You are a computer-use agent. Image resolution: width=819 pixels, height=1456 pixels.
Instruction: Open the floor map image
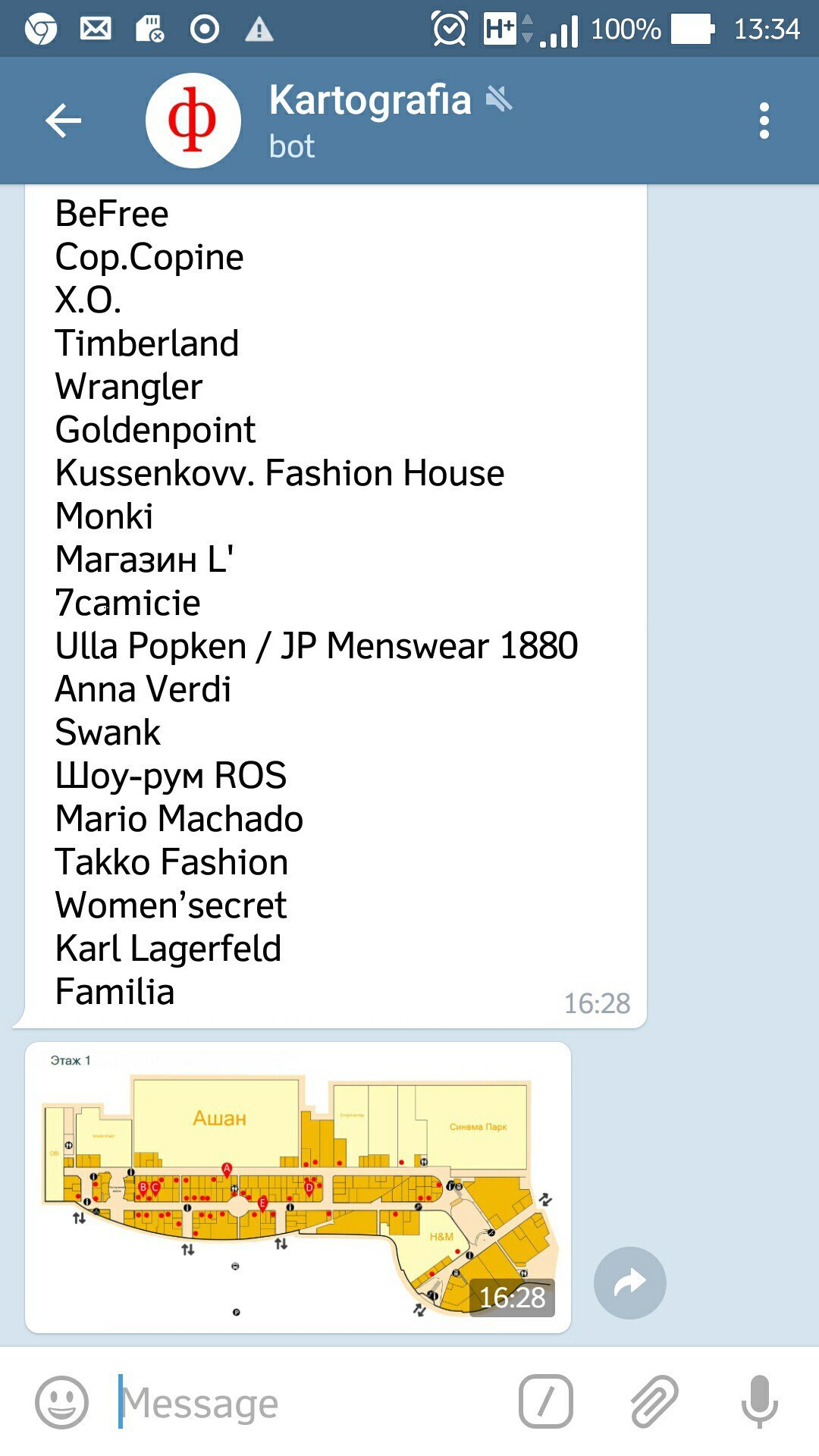298,1187
